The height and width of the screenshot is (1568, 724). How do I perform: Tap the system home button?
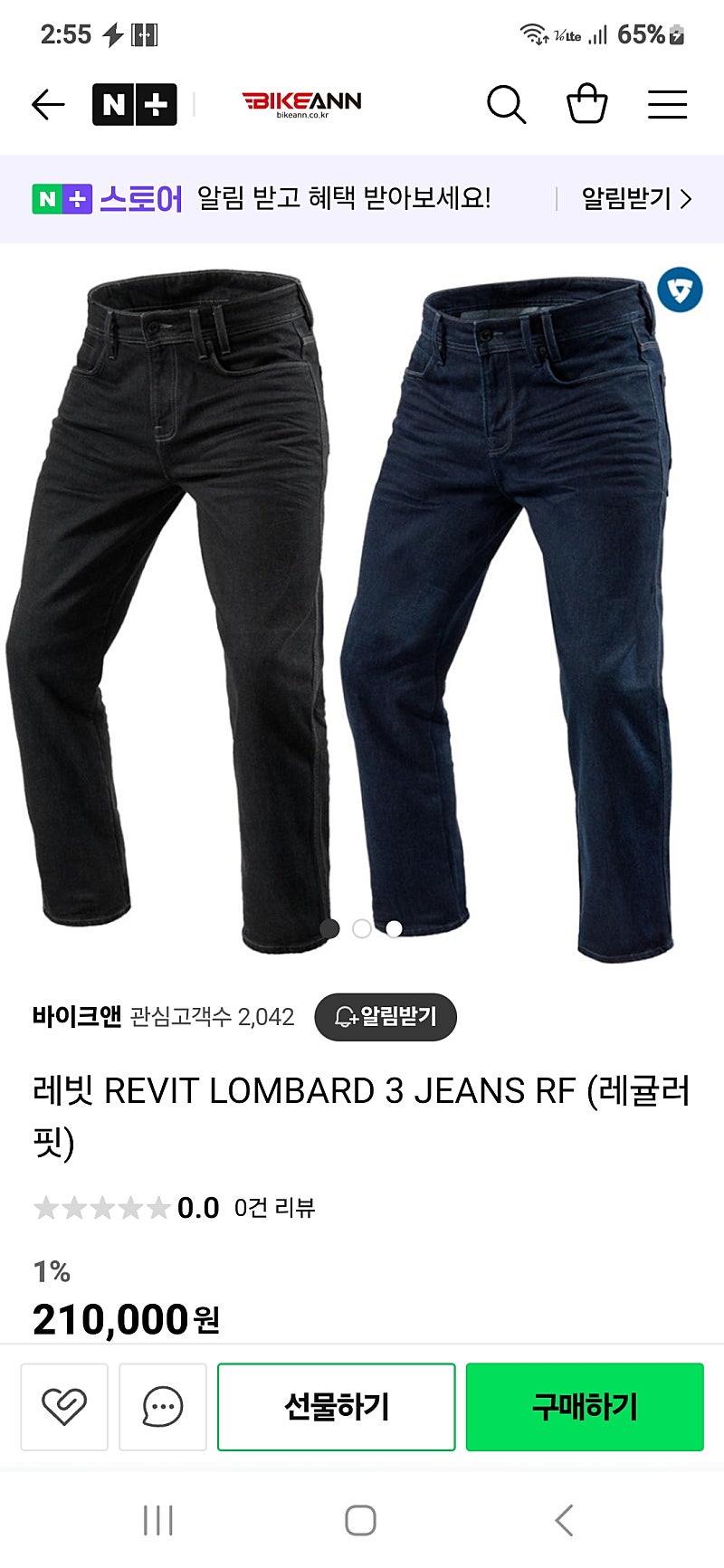tap(361, 1520)
